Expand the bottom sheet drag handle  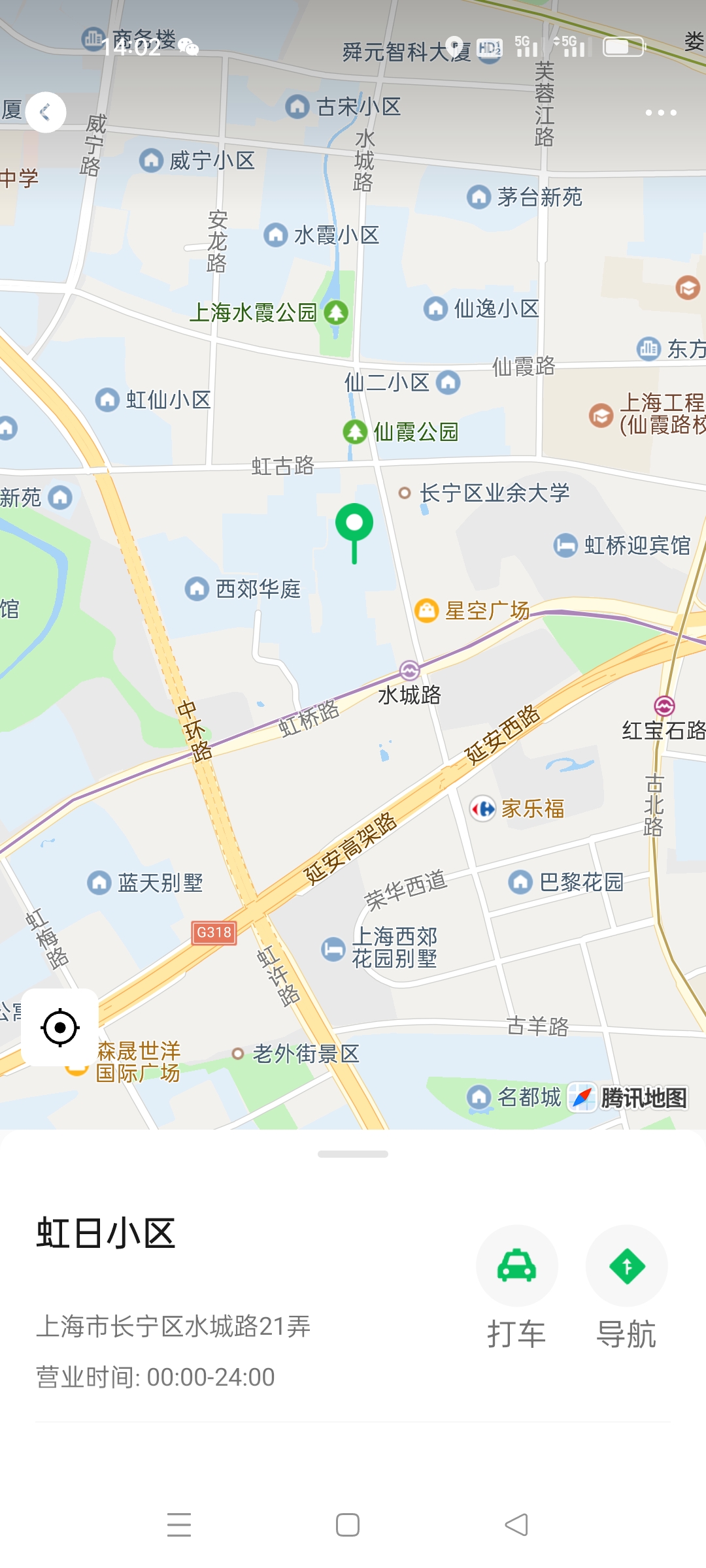click(x=353, y=1154)
